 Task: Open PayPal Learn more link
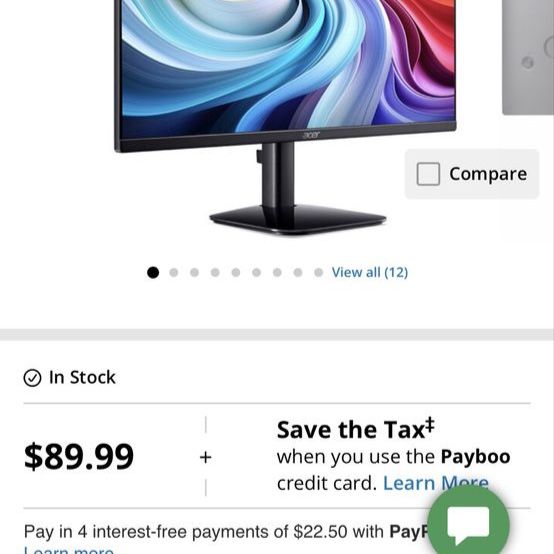click(x=69, y=550)
